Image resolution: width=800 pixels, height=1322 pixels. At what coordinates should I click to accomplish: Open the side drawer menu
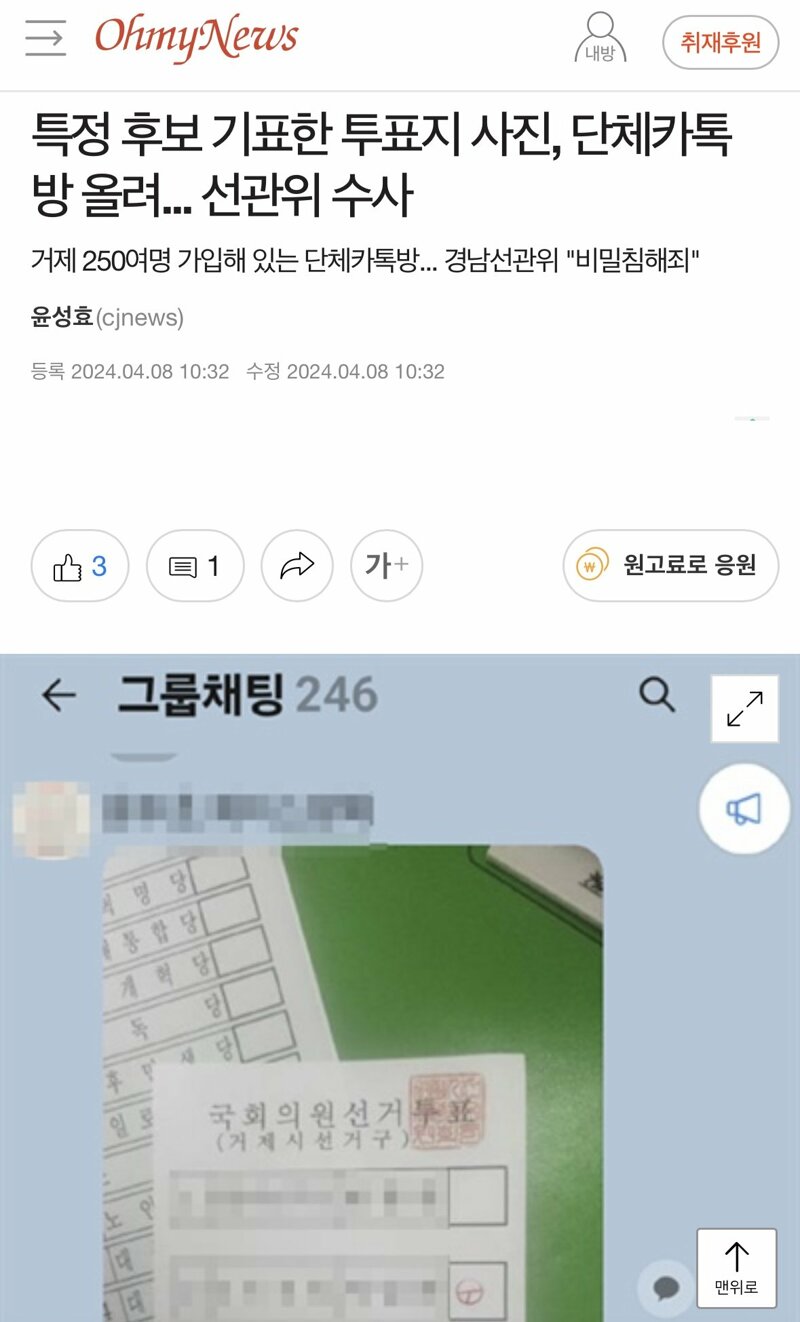point(45,40)
